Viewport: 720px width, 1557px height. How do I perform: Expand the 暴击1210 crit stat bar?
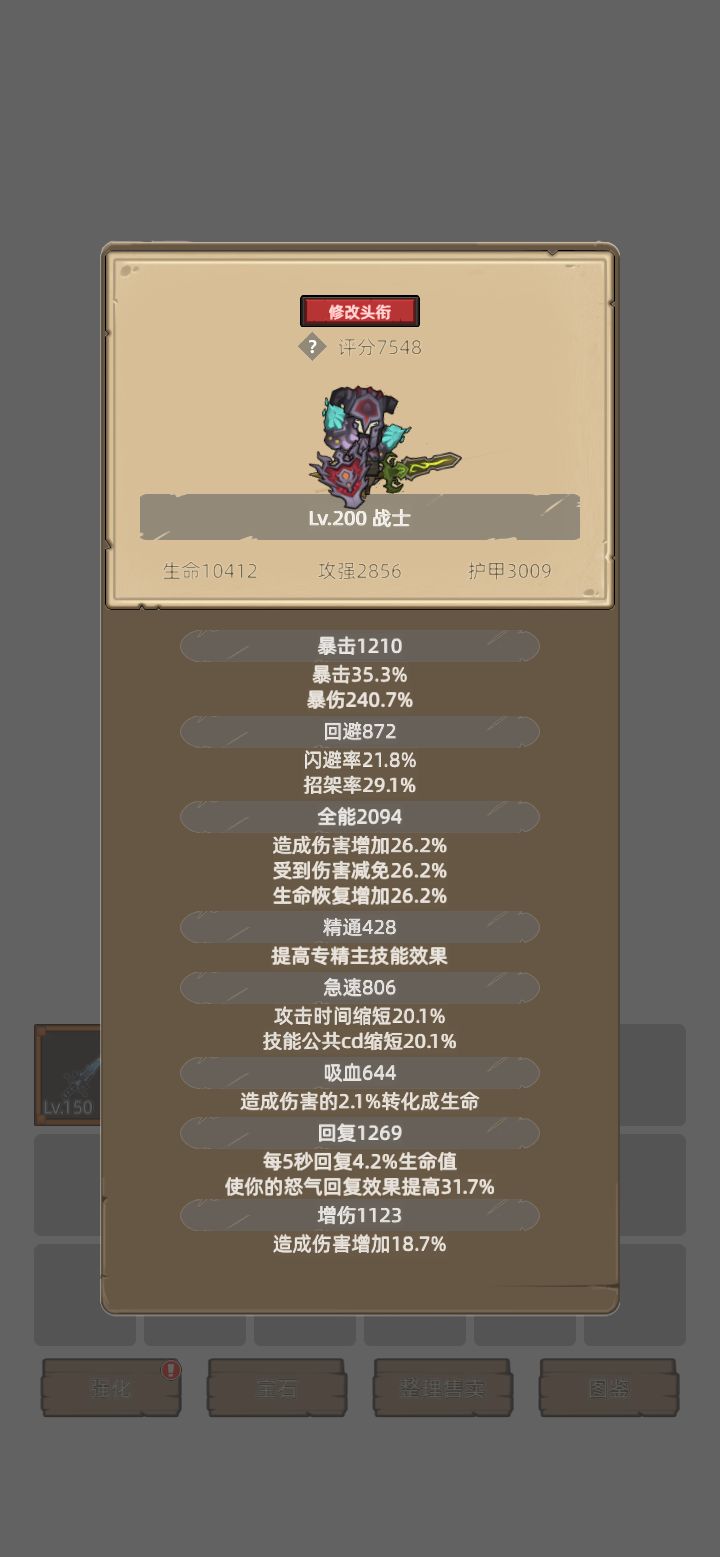pyautogui.click(x=360, y=646)
